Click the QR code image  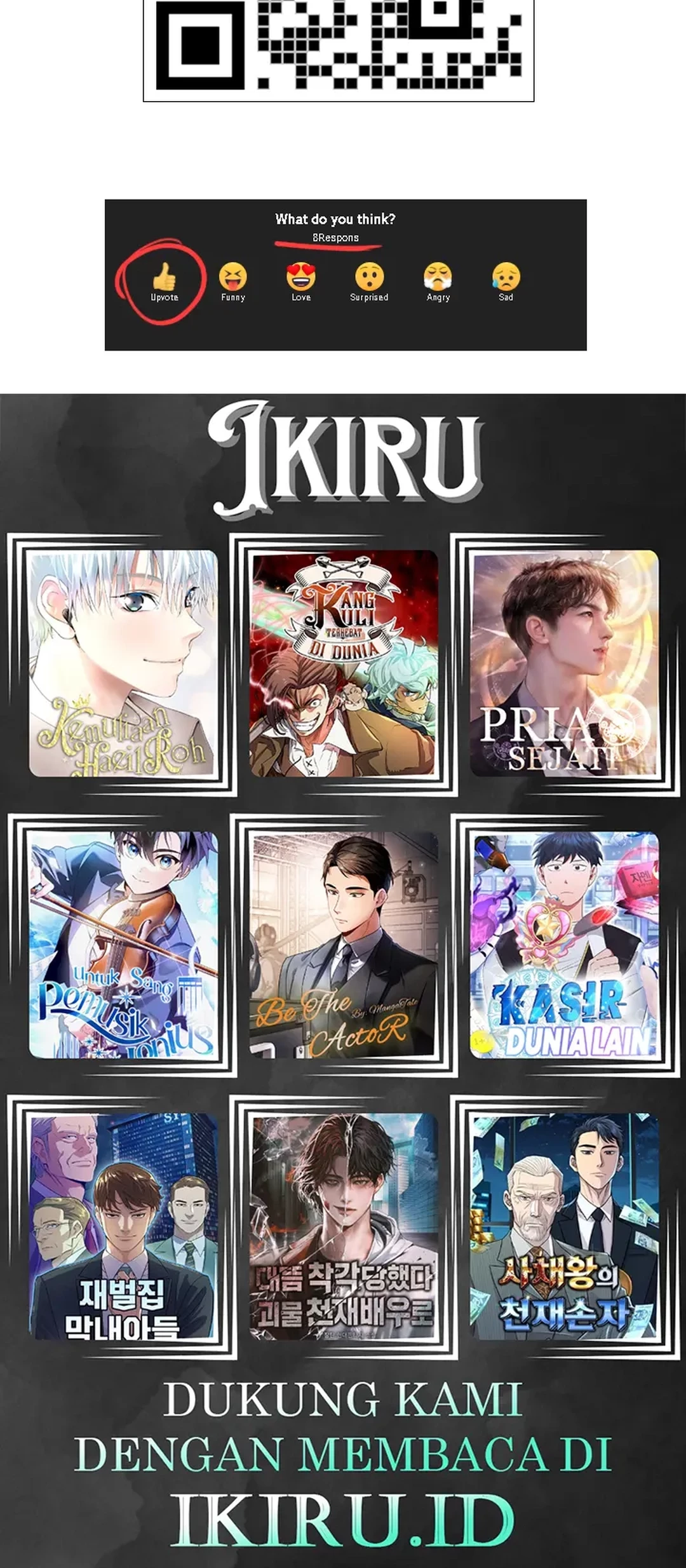click(340, 51)
